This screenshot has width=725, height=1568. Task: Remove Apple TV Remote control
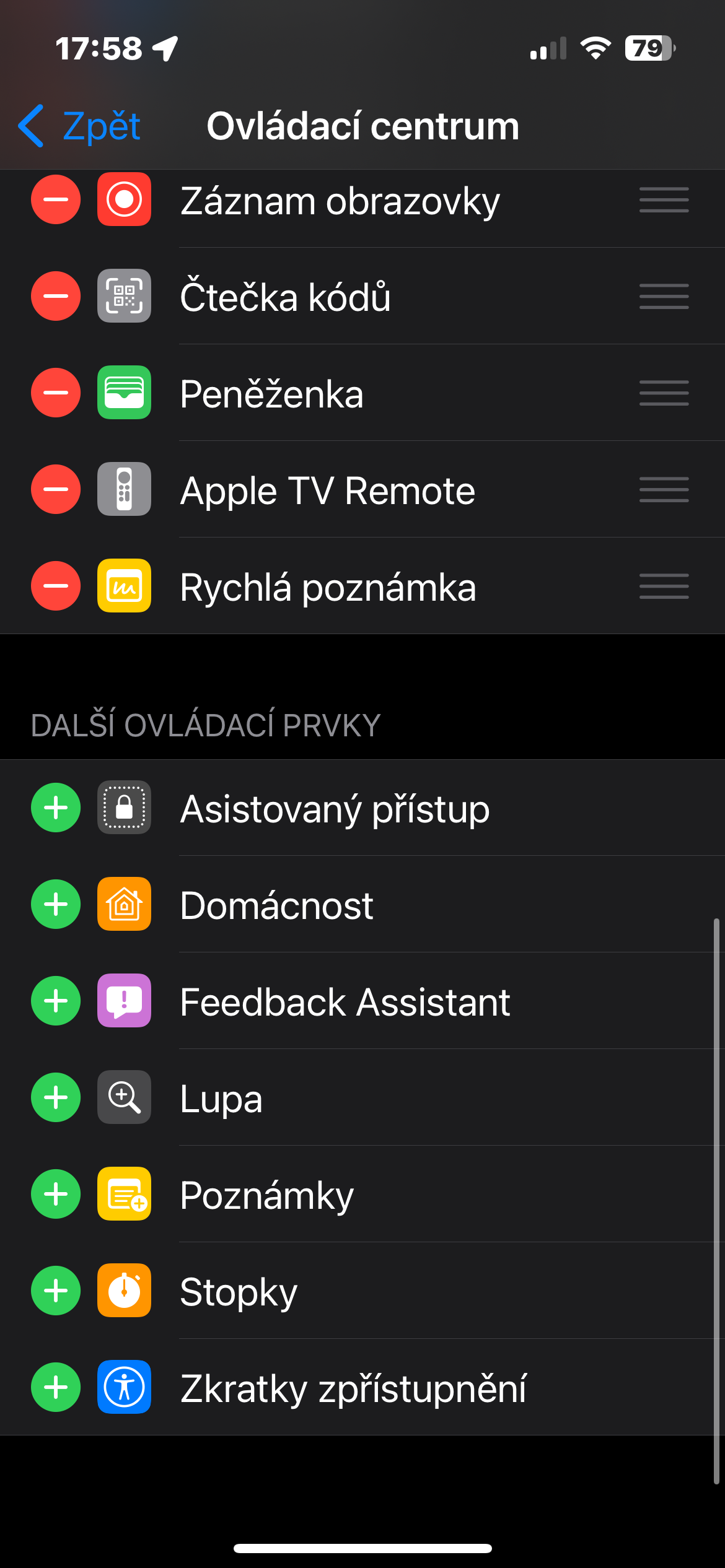56,489
